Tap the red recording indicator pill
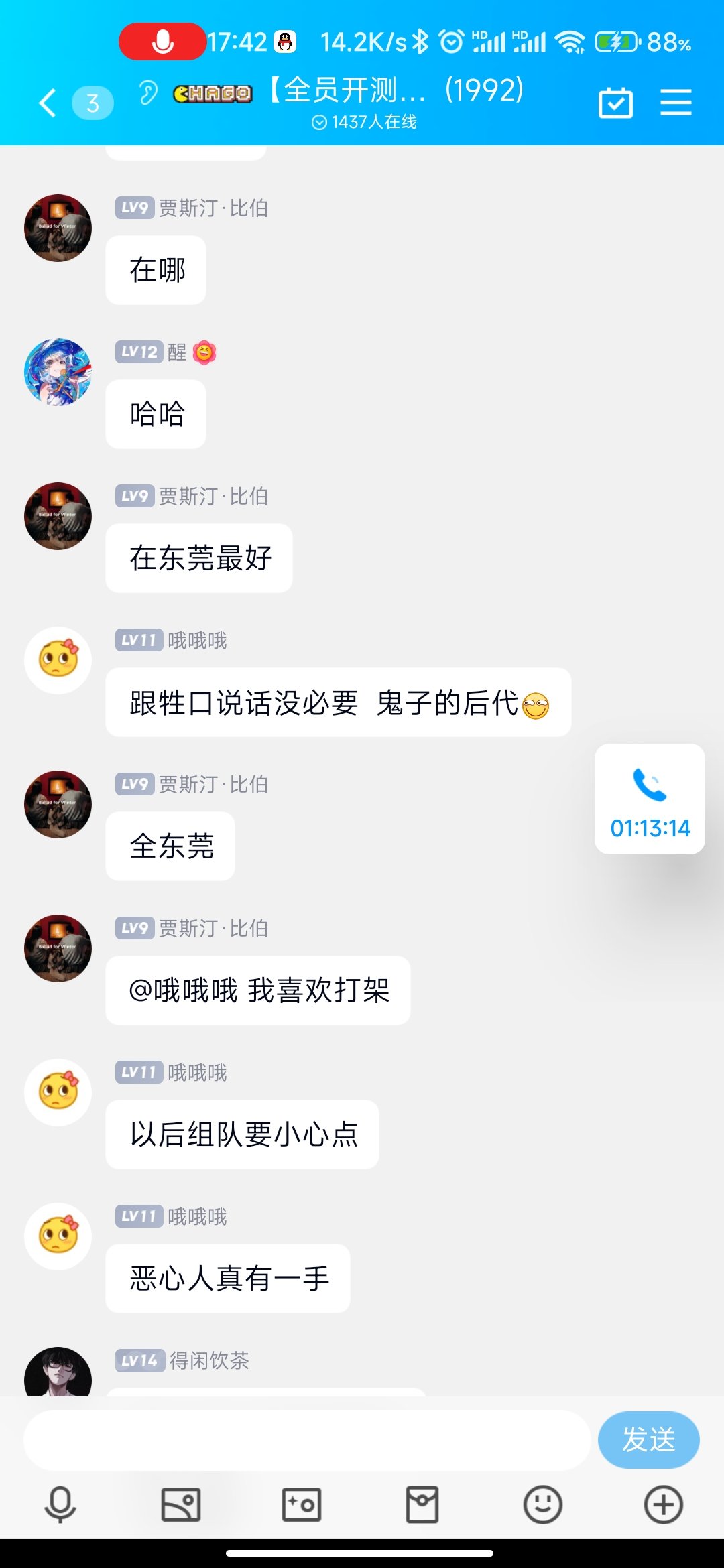The height and width of the screenshot is (1568, 724). tap(162, 42)
